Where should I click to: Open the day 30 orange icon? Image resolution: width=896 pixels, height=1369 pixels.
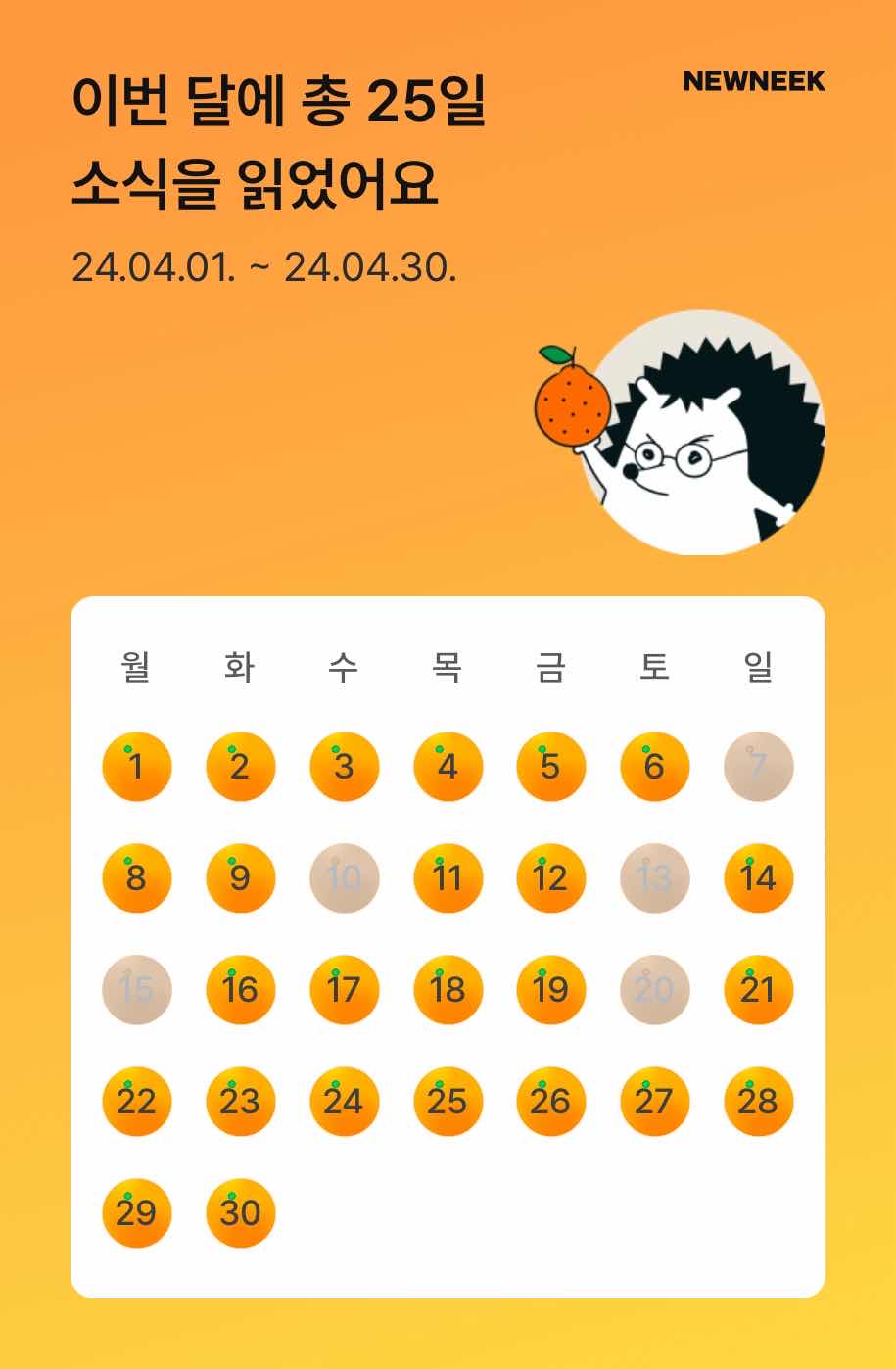click(x=241, y=1211)
